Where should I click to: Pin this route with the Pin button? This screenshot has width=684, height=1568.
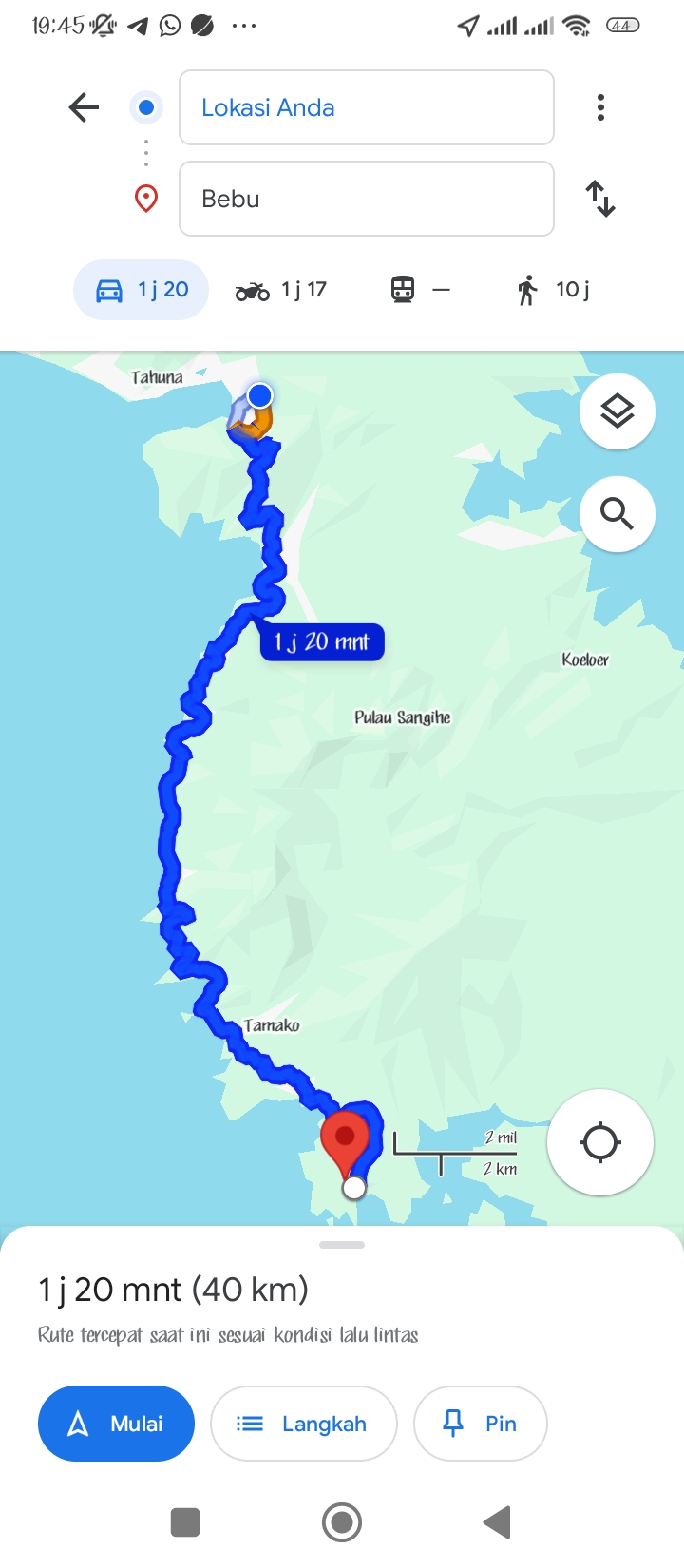[x=481, y=1424]
